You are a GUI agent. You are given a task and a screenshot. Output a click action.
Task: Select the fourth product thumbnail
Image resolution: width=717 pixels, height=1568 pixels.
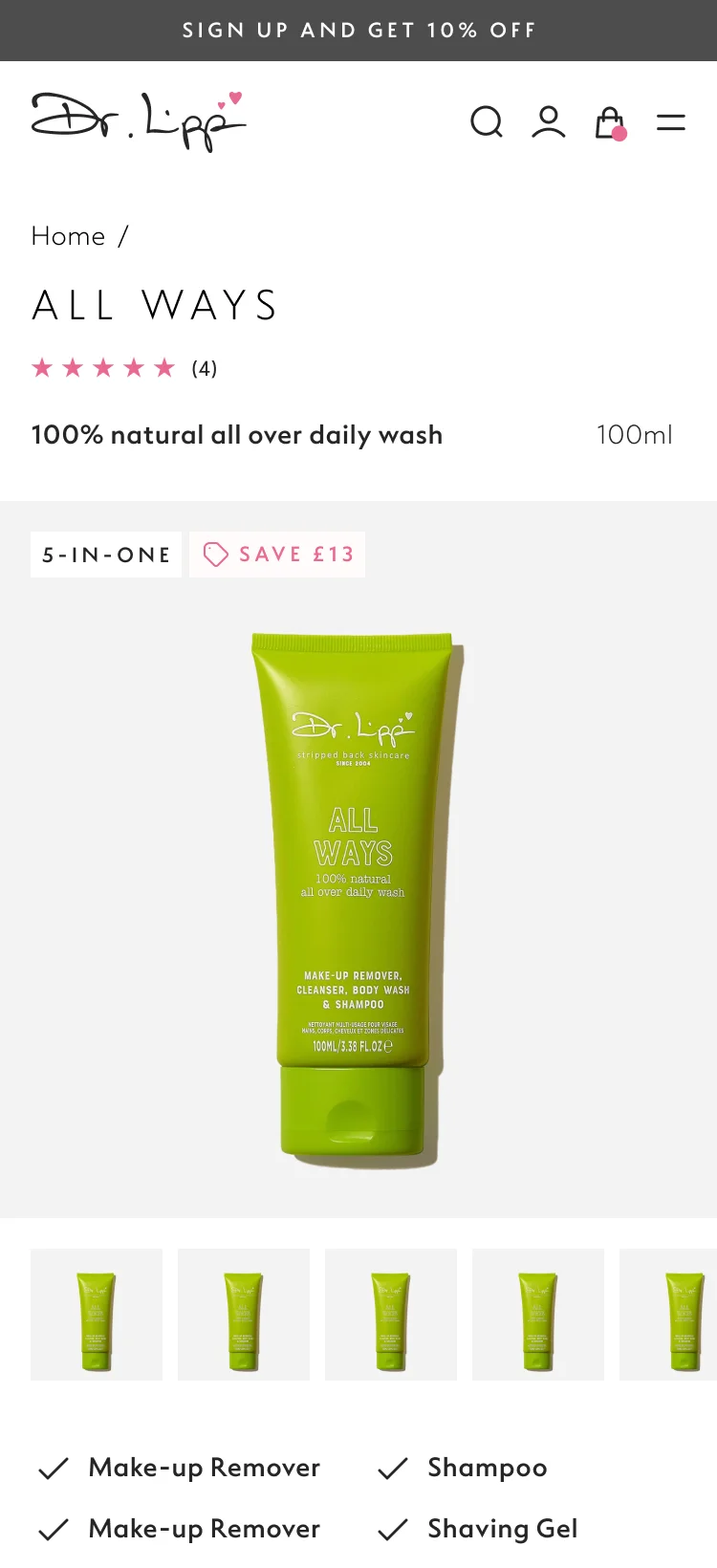[x=538, y=1315]
